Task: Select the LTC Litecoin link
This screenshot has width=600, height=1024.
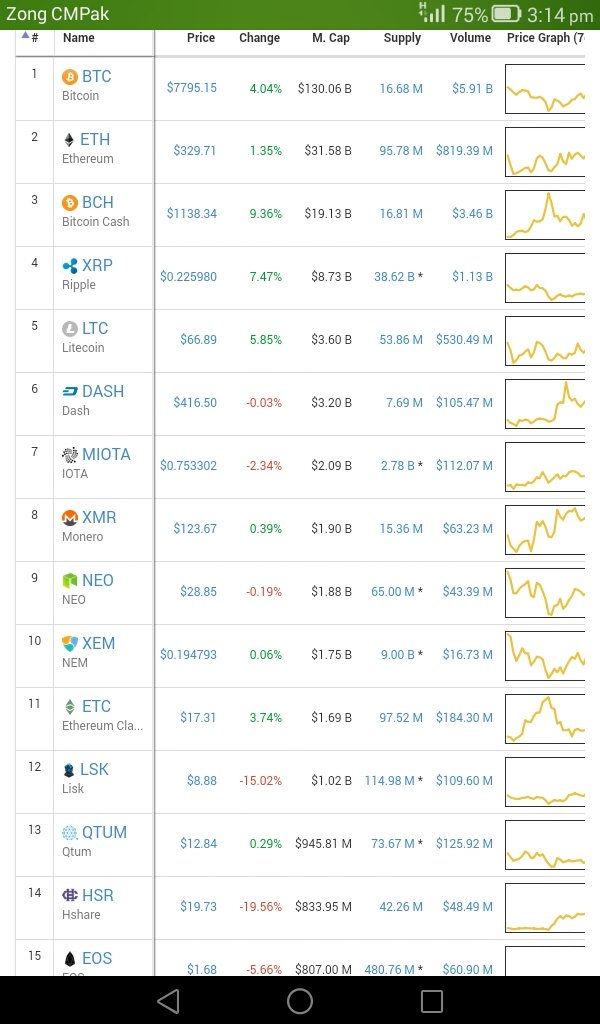Action: (x=95, y=328)
